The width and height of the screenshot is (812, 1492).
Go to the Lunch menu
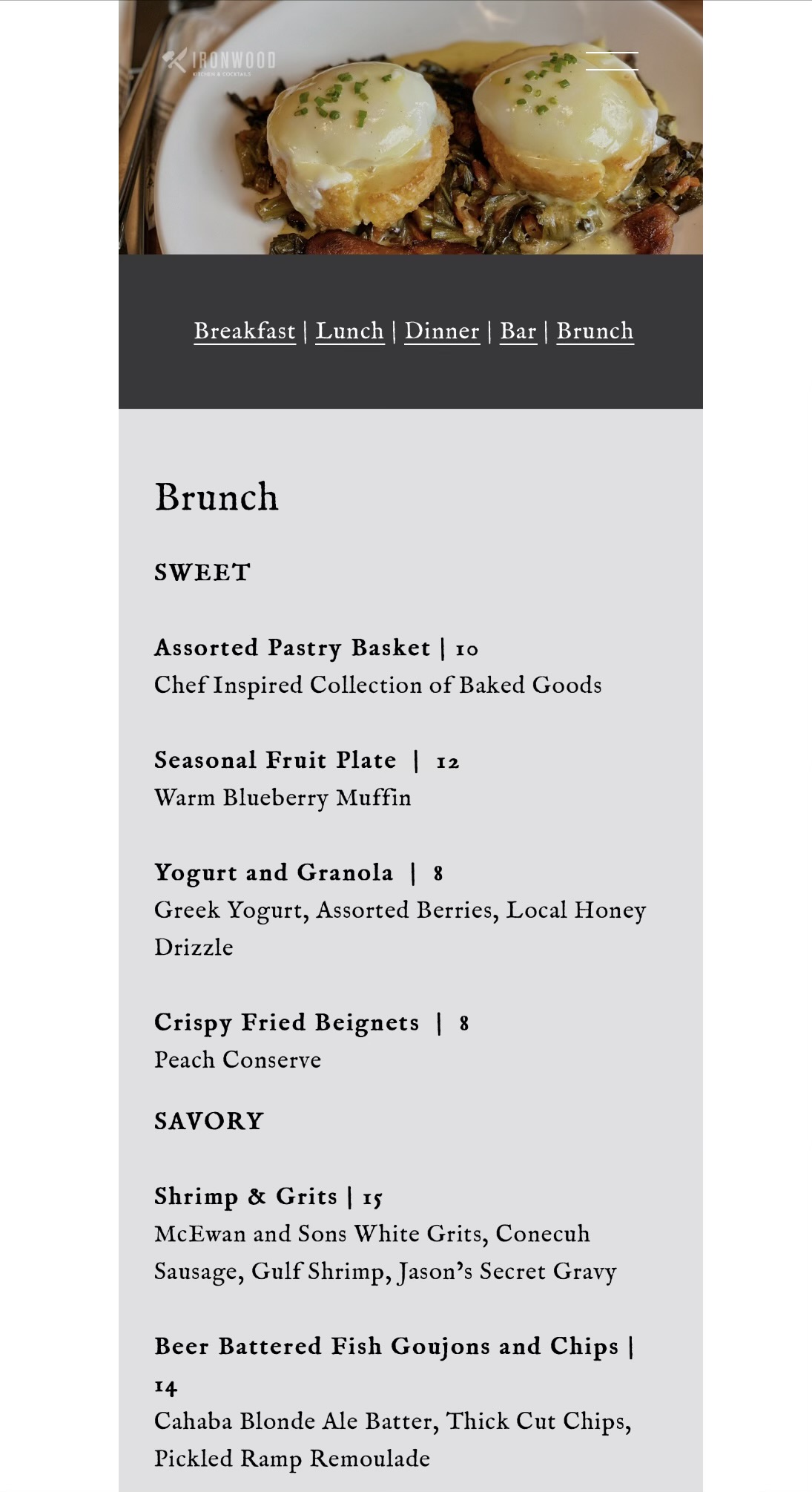tap(349, 331)
